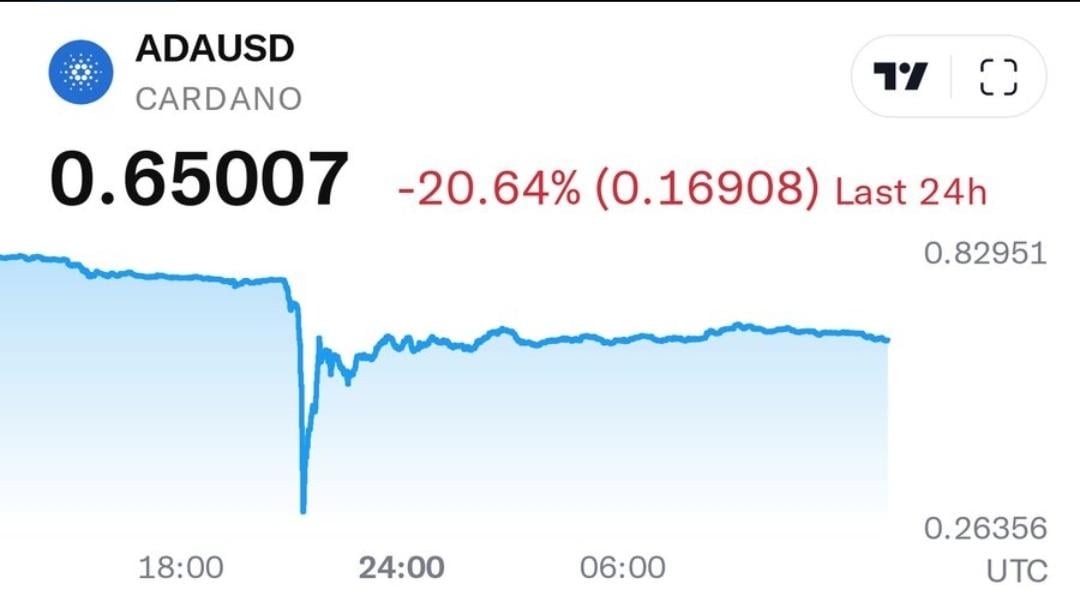Expand the chart to fullscreen

pyautogui.click(x=997, y=77)
